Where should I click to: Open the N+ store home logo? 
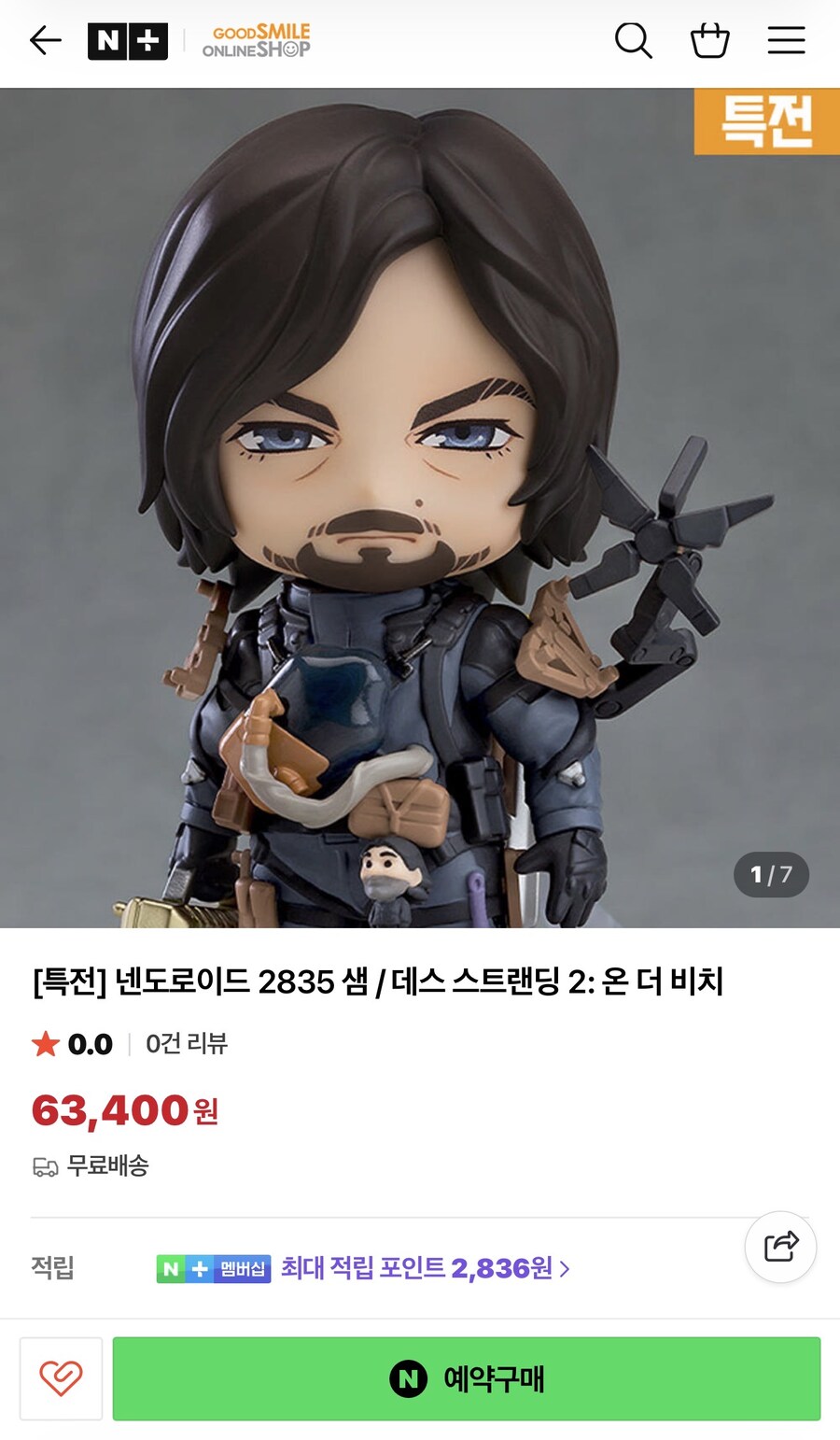tap(127, 41)
